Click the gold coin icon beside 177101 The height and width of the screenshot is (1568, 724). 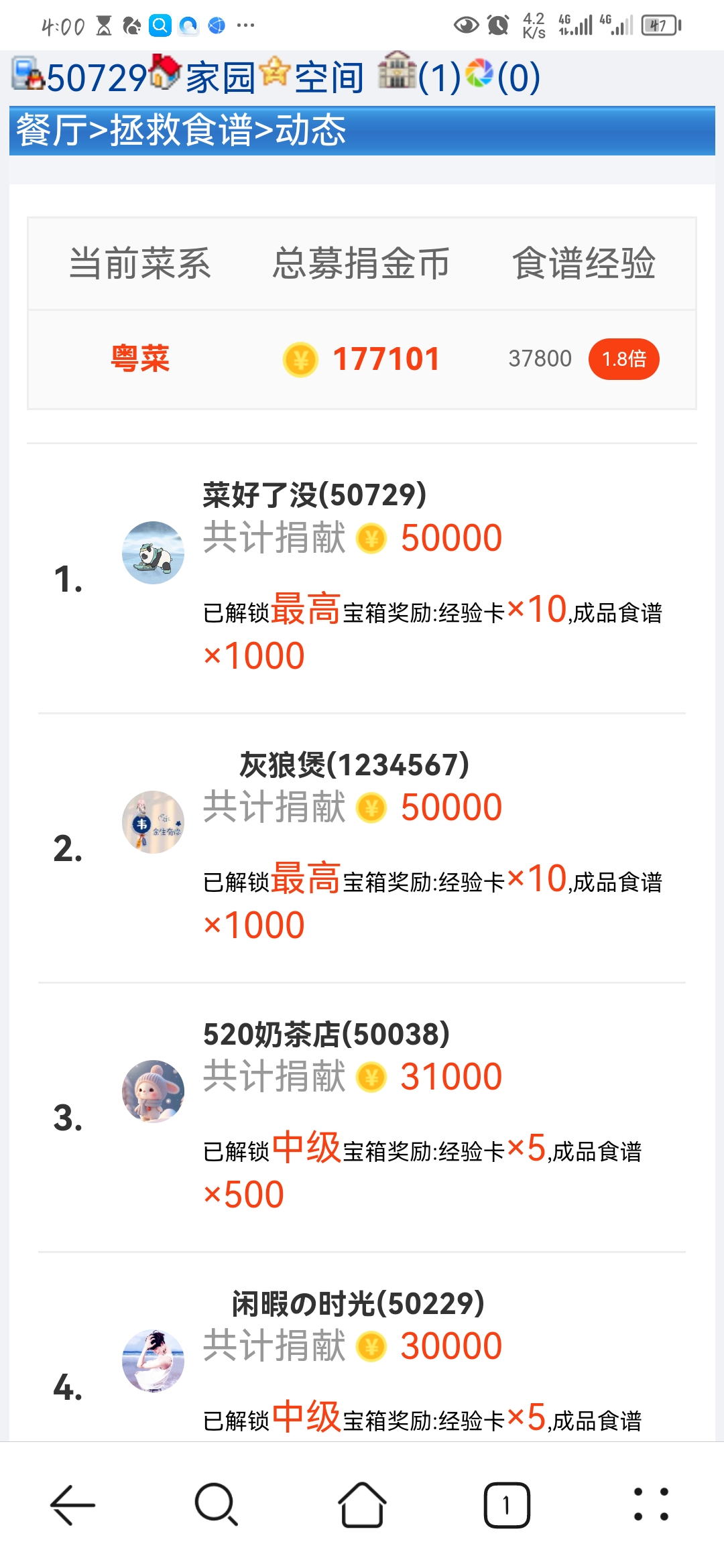[x=302, y=358]
